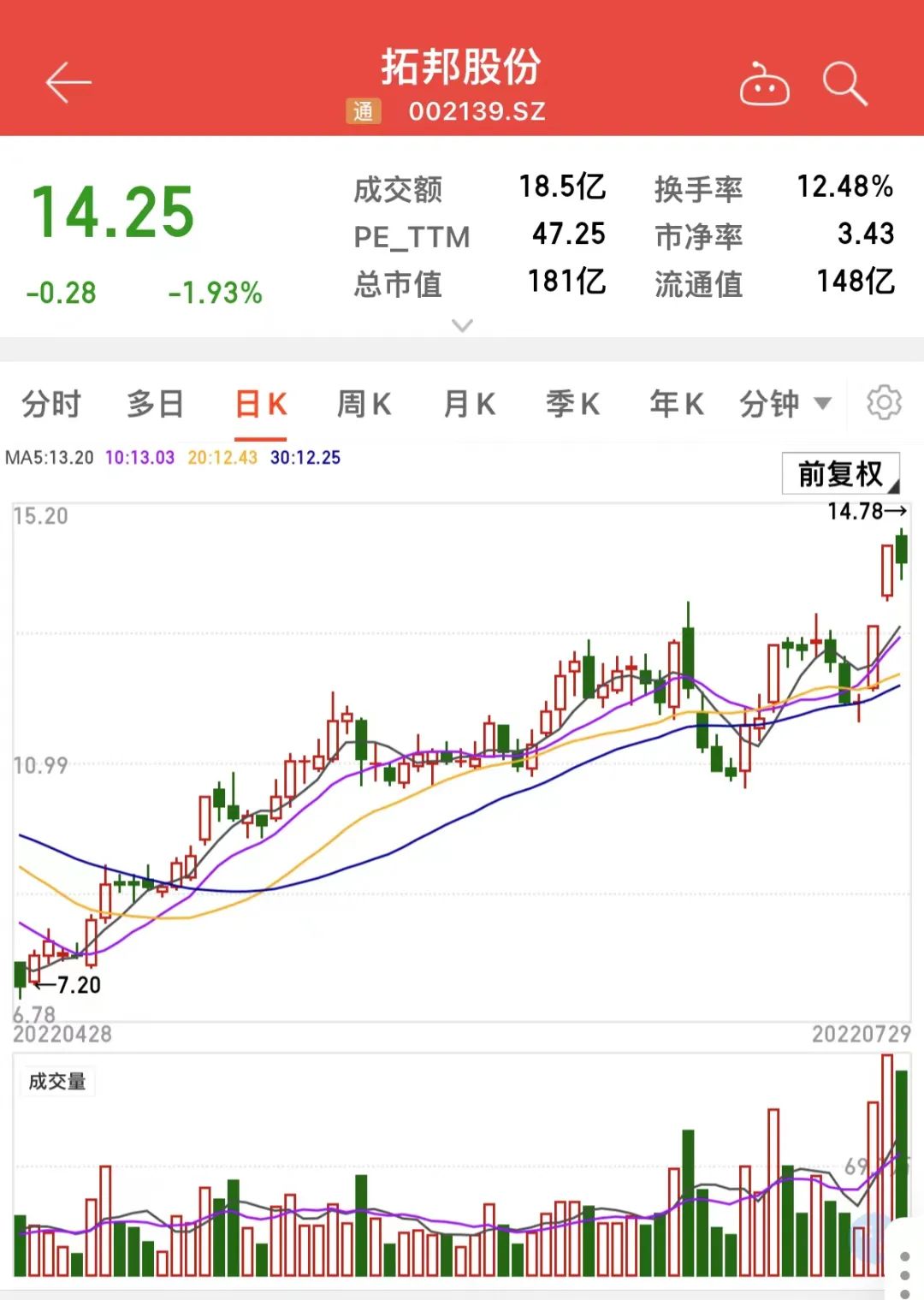Open stock search magnifier
The image size is (924, 1300).
844,84
